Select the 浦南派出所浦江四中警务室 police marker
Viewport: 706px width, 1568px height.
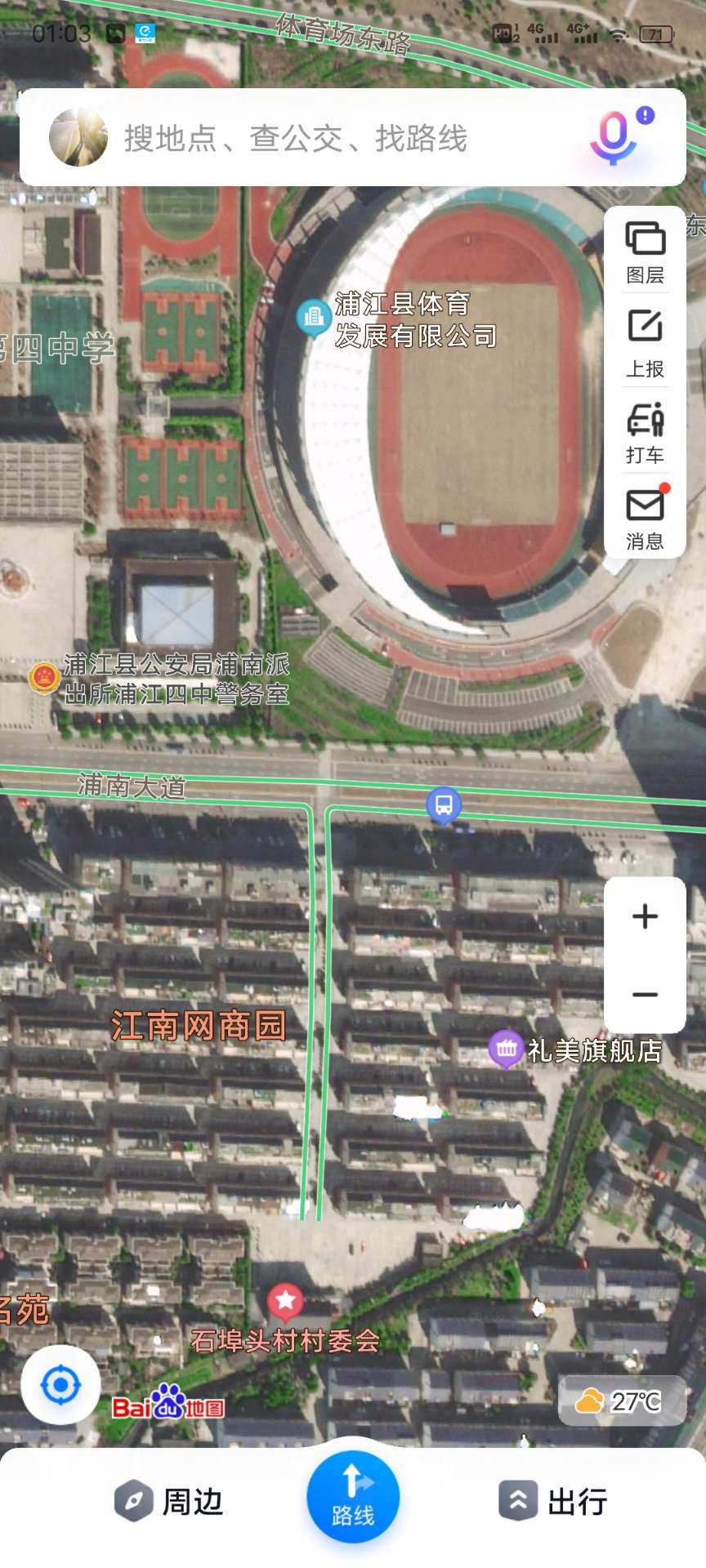coord(44,679)
